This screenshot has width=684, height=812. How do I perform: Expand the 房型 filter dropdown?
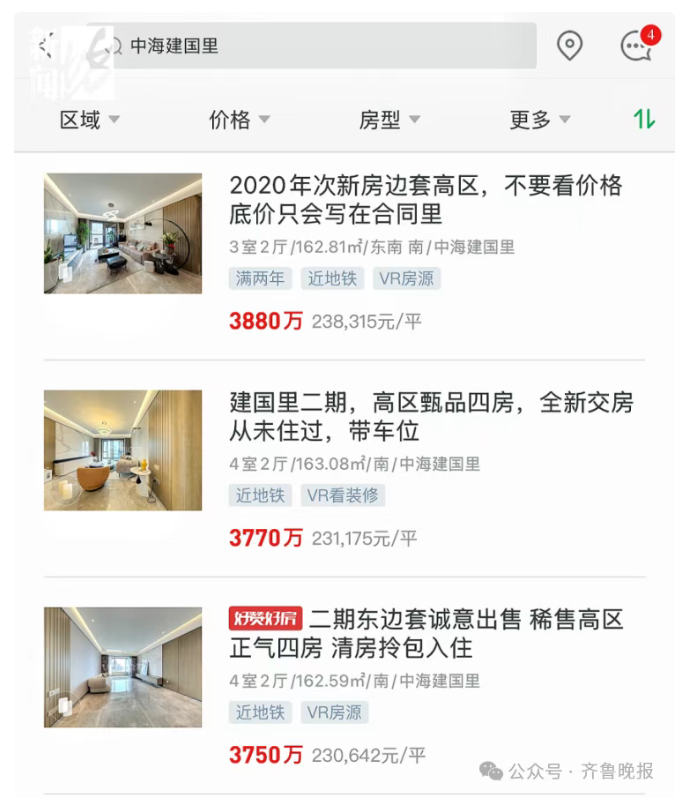point(389,120)
